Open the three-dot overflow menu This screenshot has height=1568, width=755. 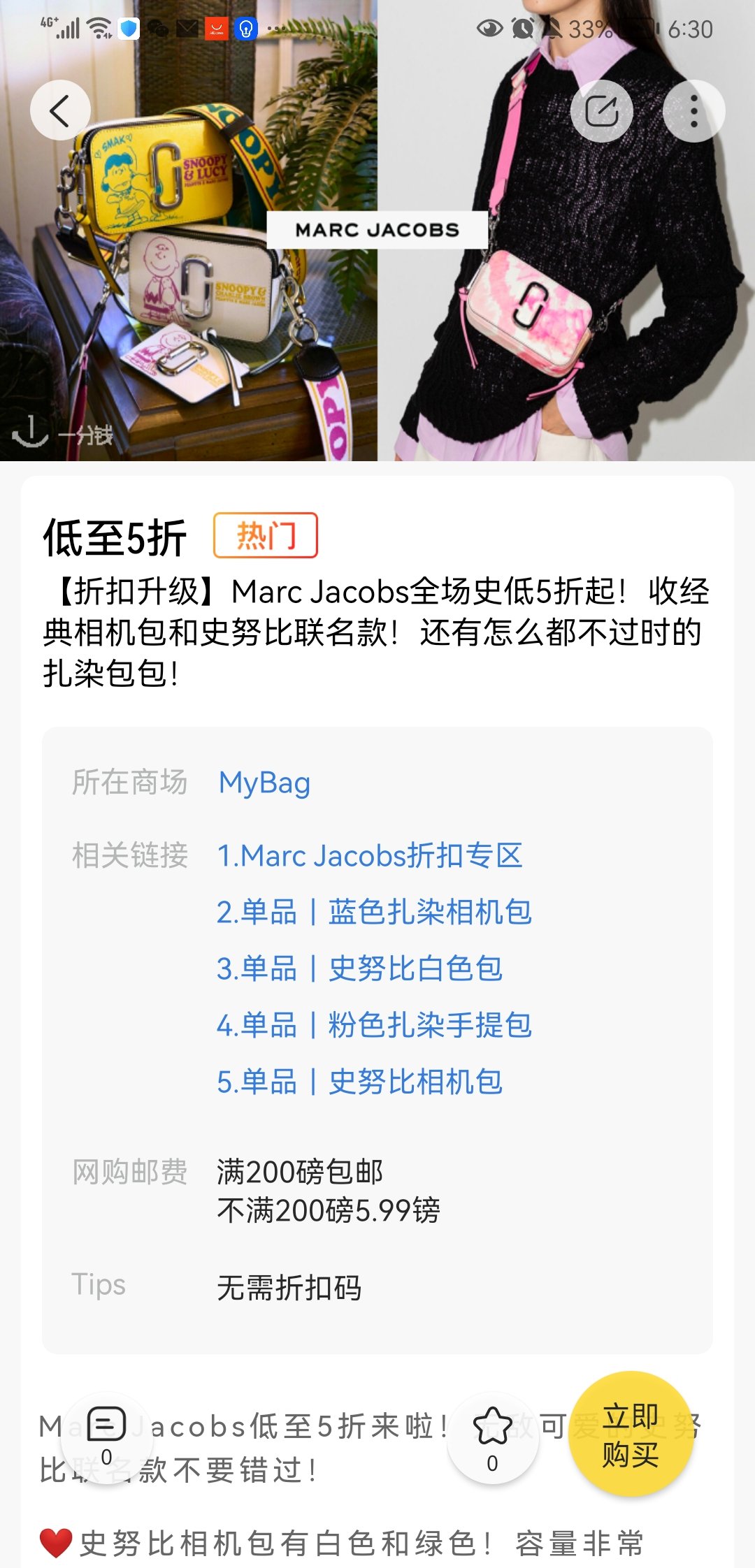click(x=693, y=110)
